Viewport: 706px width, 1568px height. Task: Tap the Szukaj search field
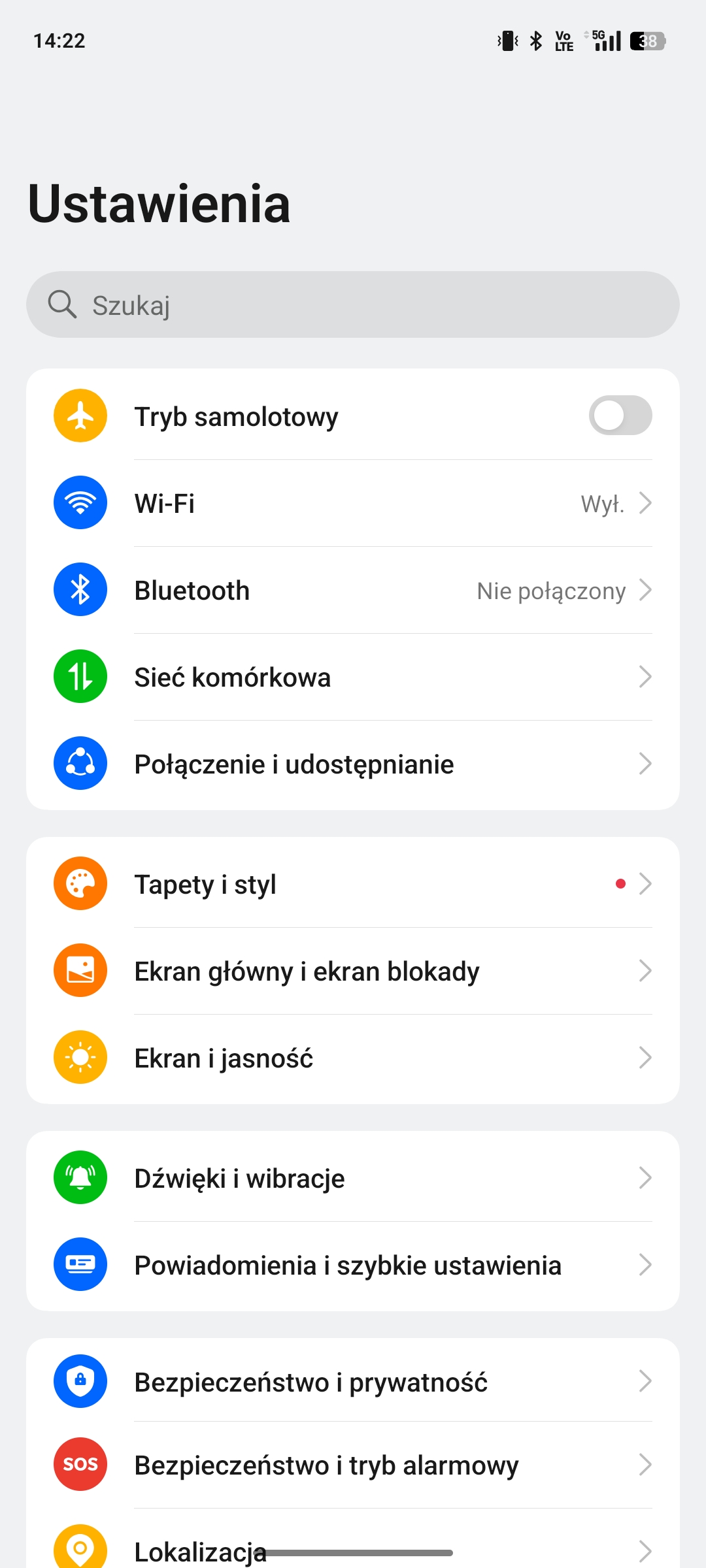click(353, 304)
